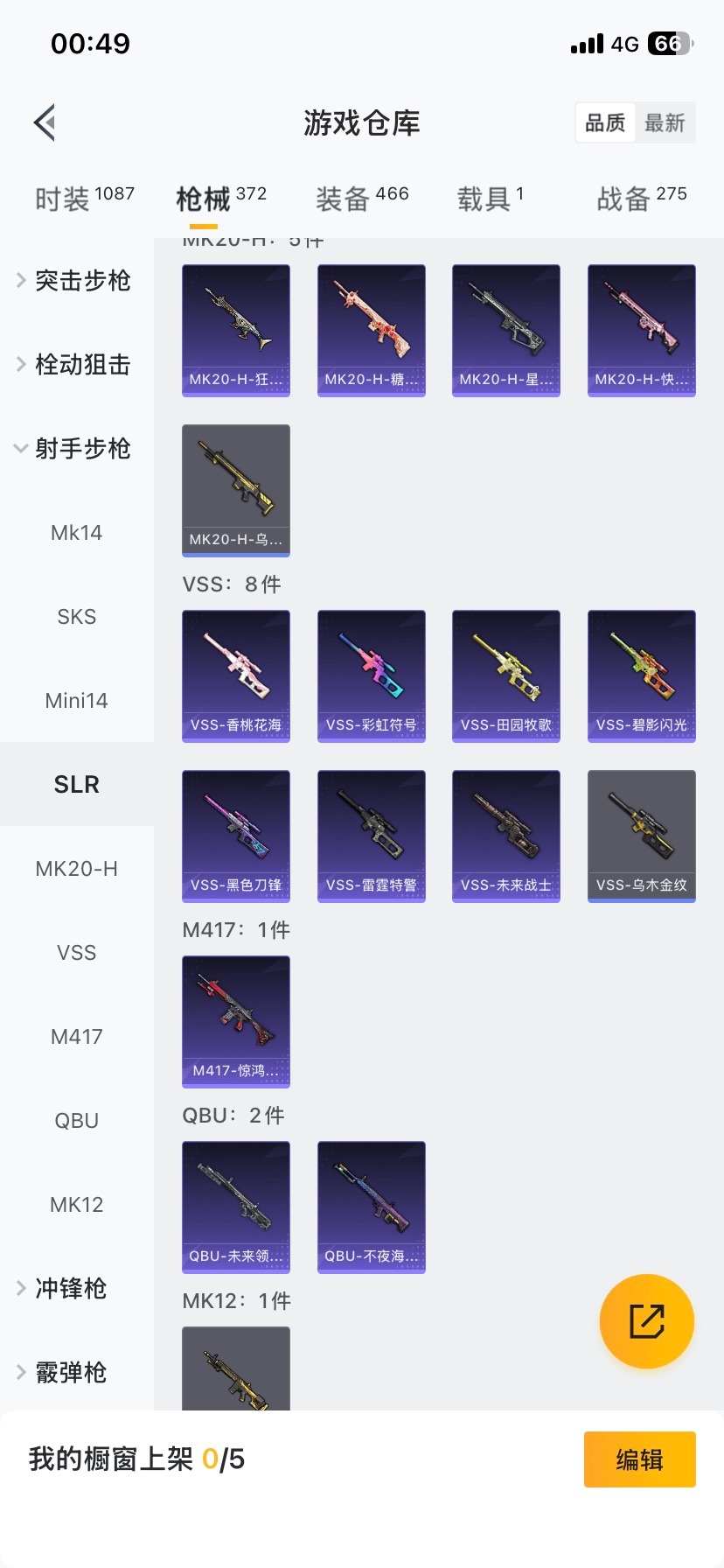Viewport: 724px width, 1568px height.
Task: Open the 战备 tab
Action: pyautogui.click(x=641, y=198)
